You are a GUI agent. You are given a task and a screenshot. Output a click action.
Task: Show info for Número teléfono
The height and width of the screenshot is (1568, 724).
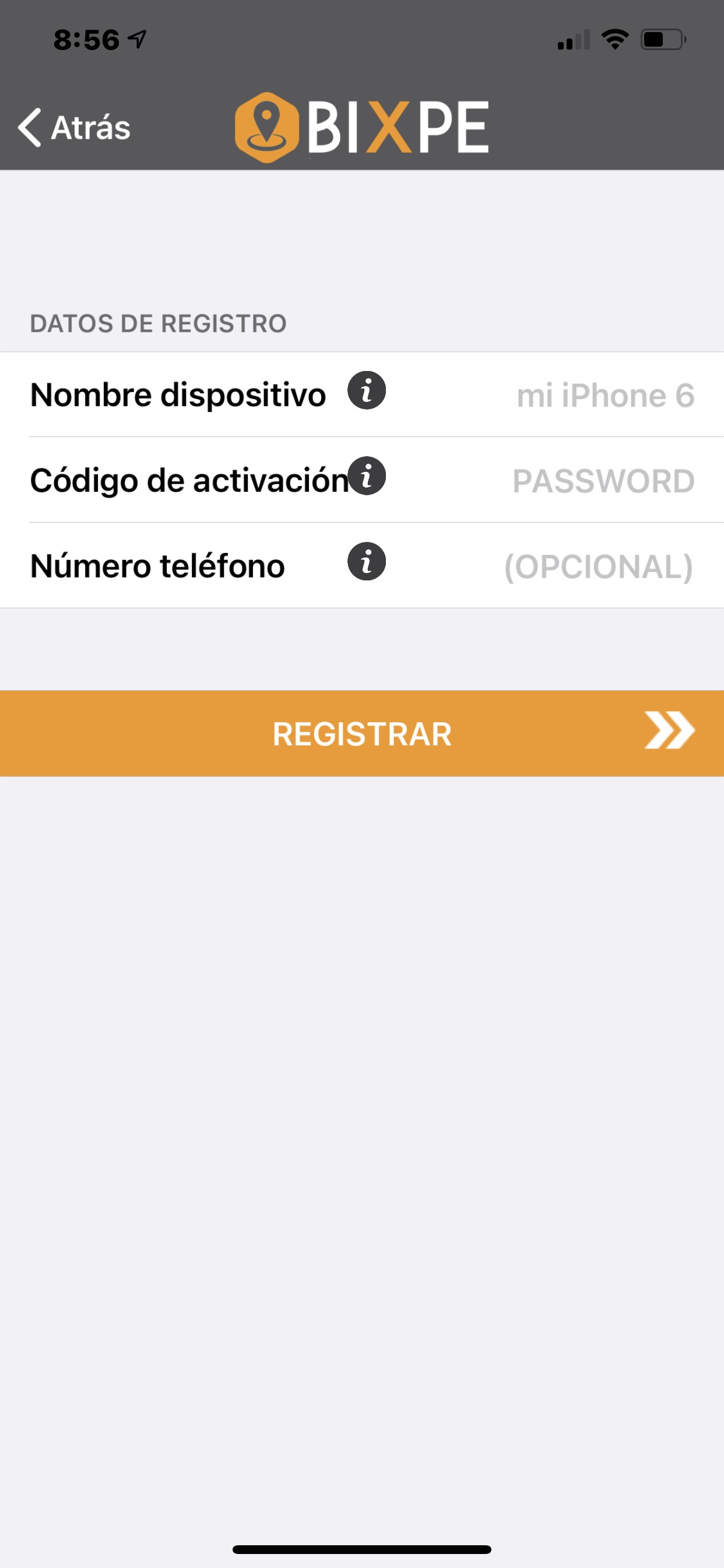pyautogui.click(x=366, y=561)
